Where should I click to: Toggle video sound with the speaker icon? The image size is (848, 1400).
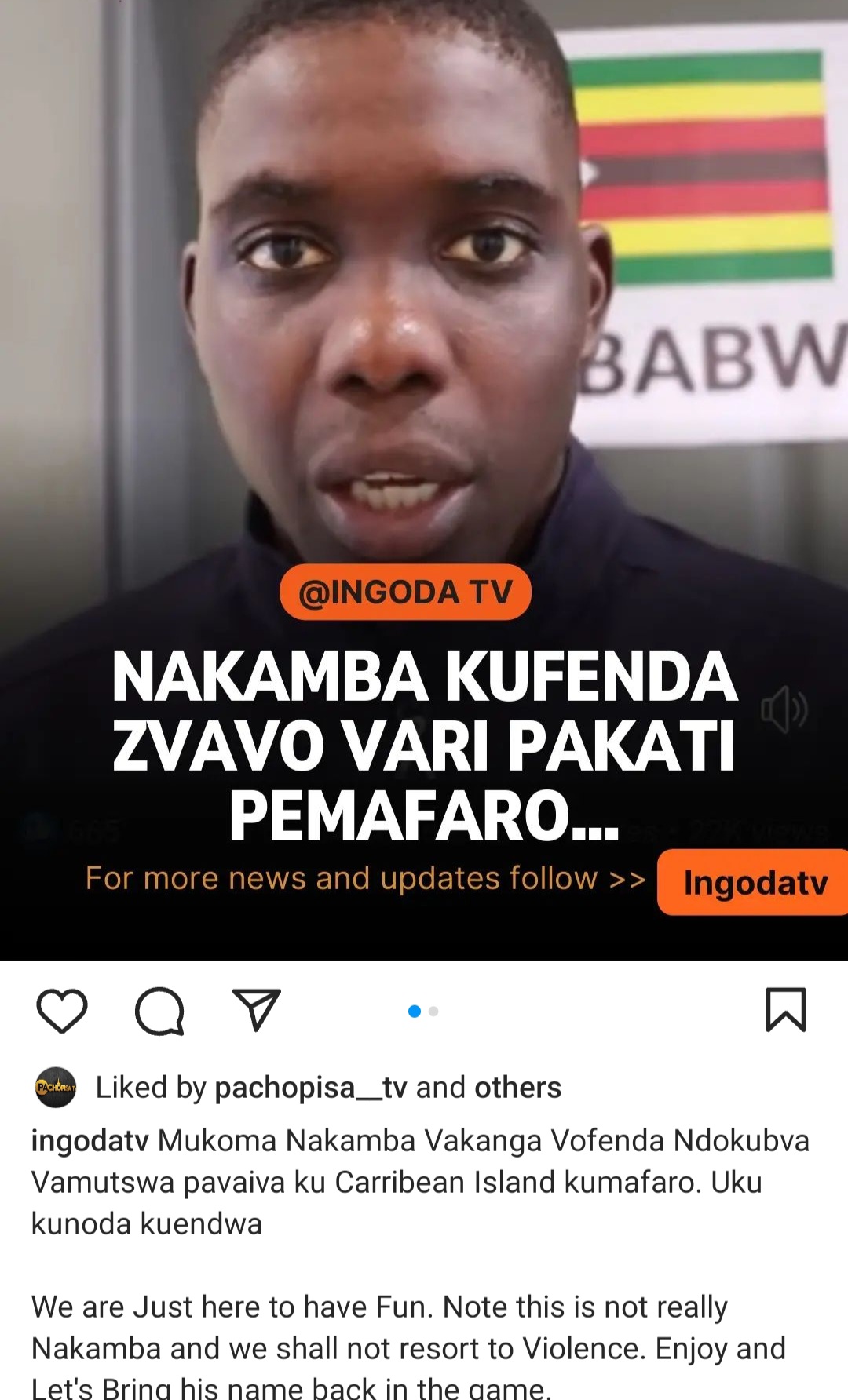(x=783, y=710)
